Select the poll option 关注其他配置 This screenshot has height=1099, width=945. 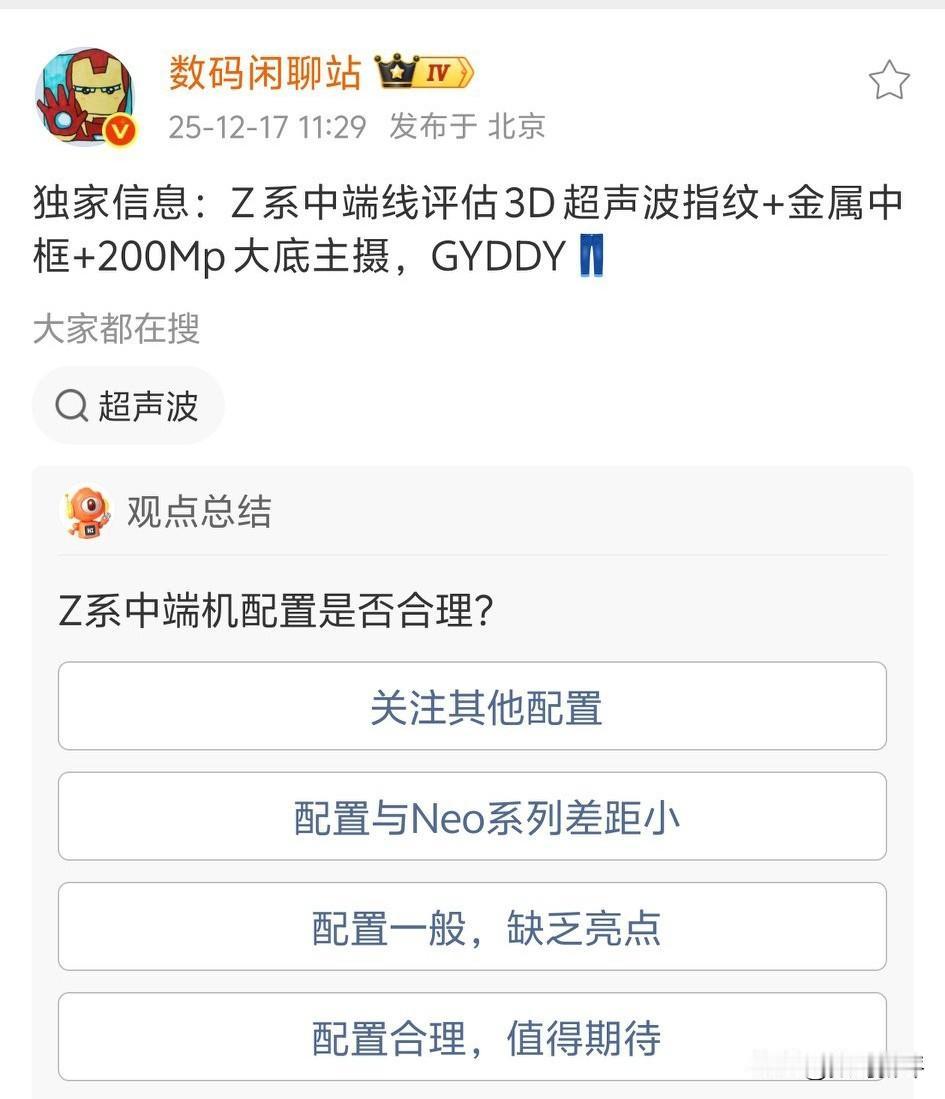click(472, 706)
